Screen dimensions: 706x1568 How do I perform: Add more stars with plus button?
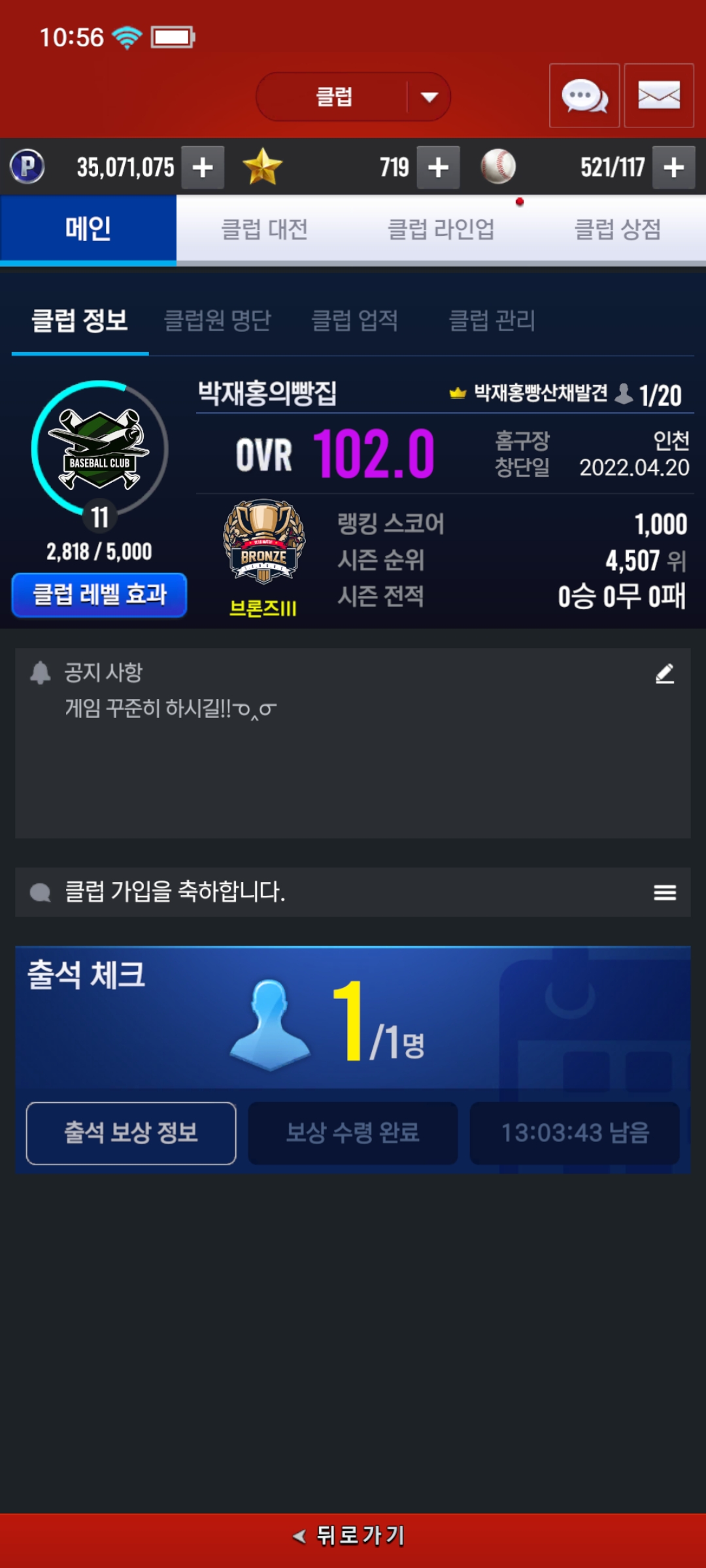438,168
